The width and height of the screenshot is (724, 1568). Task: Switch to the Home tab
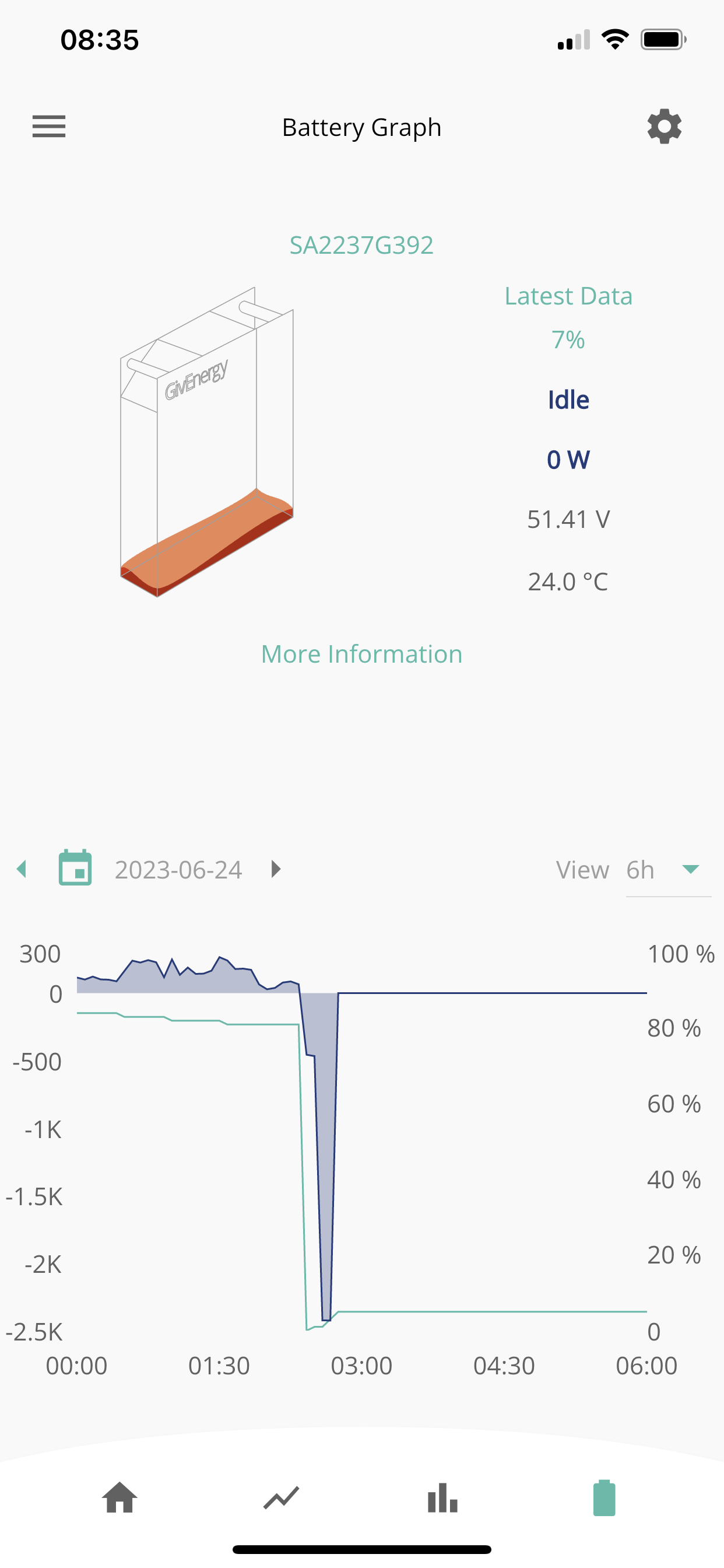tap(120, 1497)
